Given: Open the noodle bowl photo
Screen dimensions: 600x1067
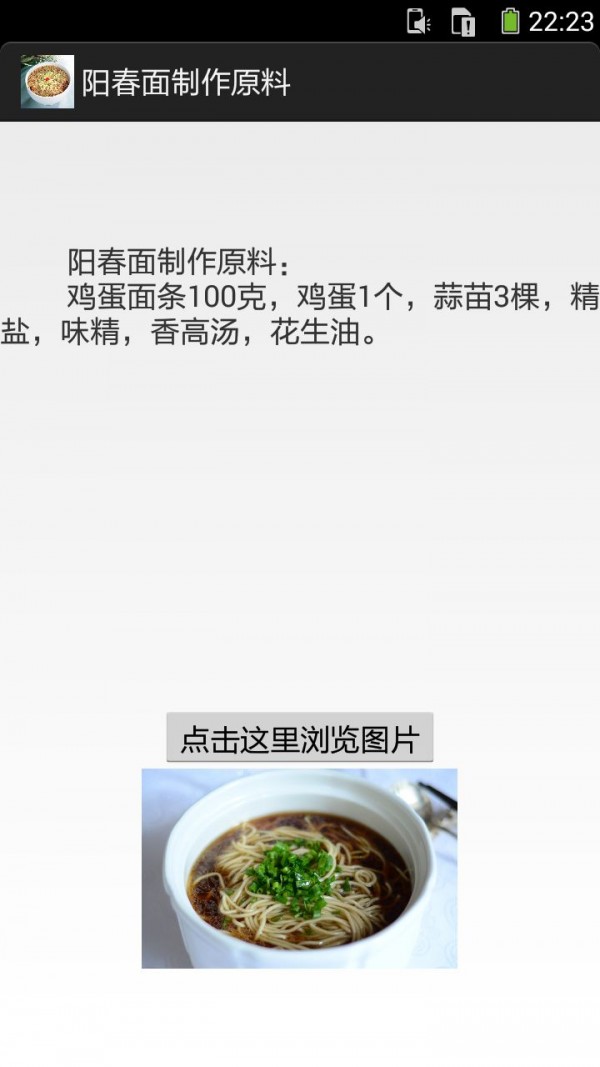Looking at the screenshot, I should tap(299, 868).
